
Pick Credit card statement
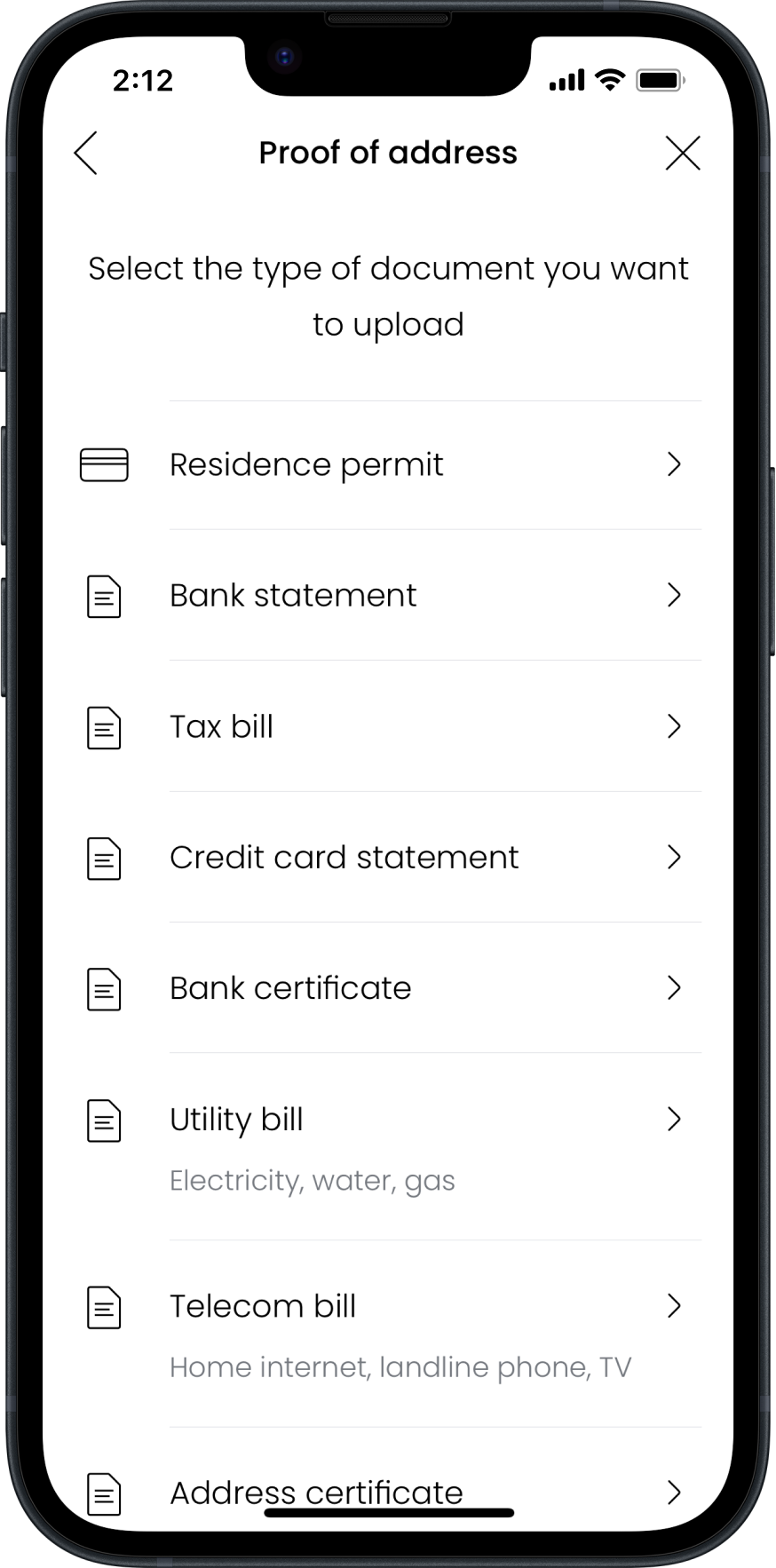(388, 858)
